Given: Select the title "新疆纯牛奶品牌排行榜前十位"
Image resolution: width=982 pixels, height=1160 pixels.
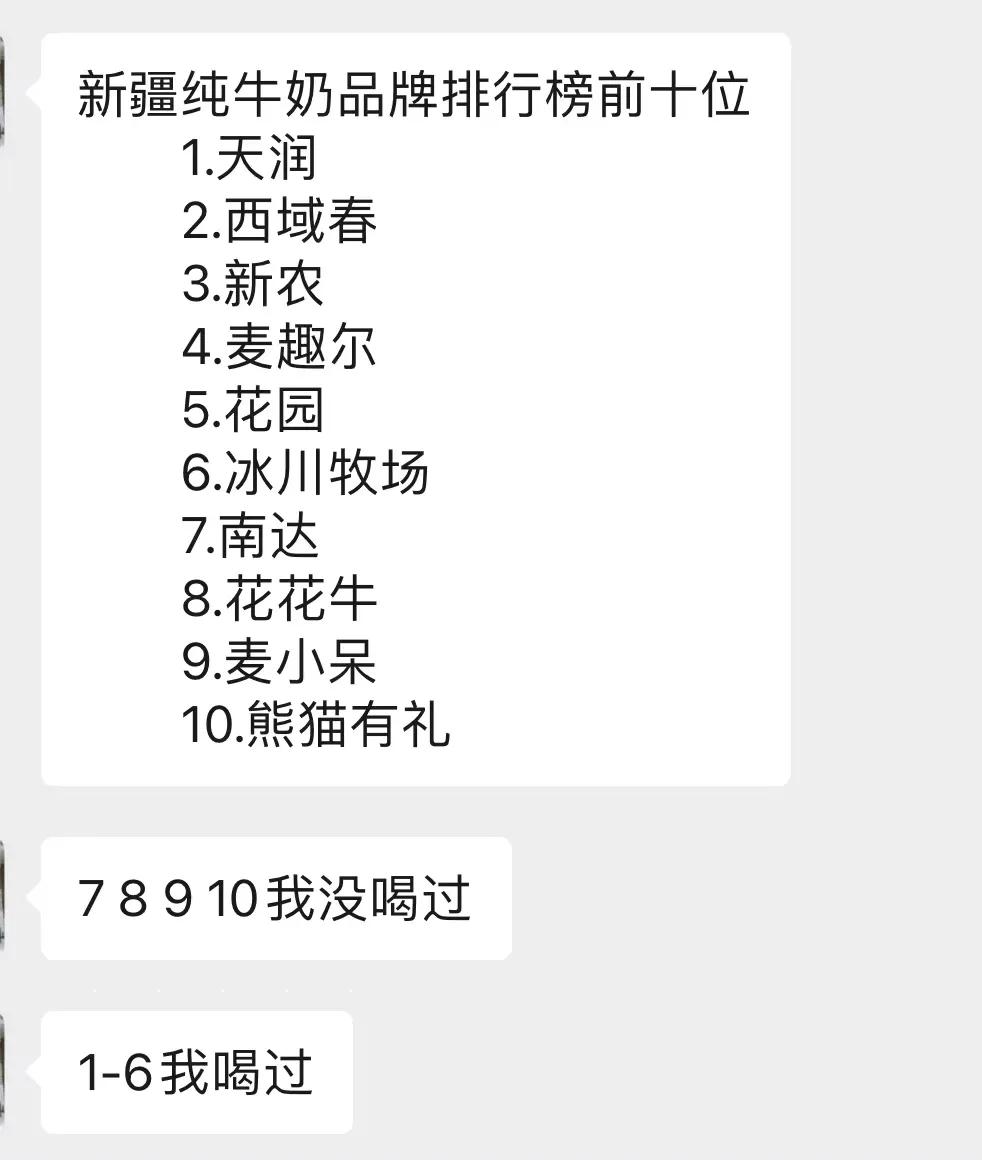Looking at the screenshot, I should tap(413, 97).
